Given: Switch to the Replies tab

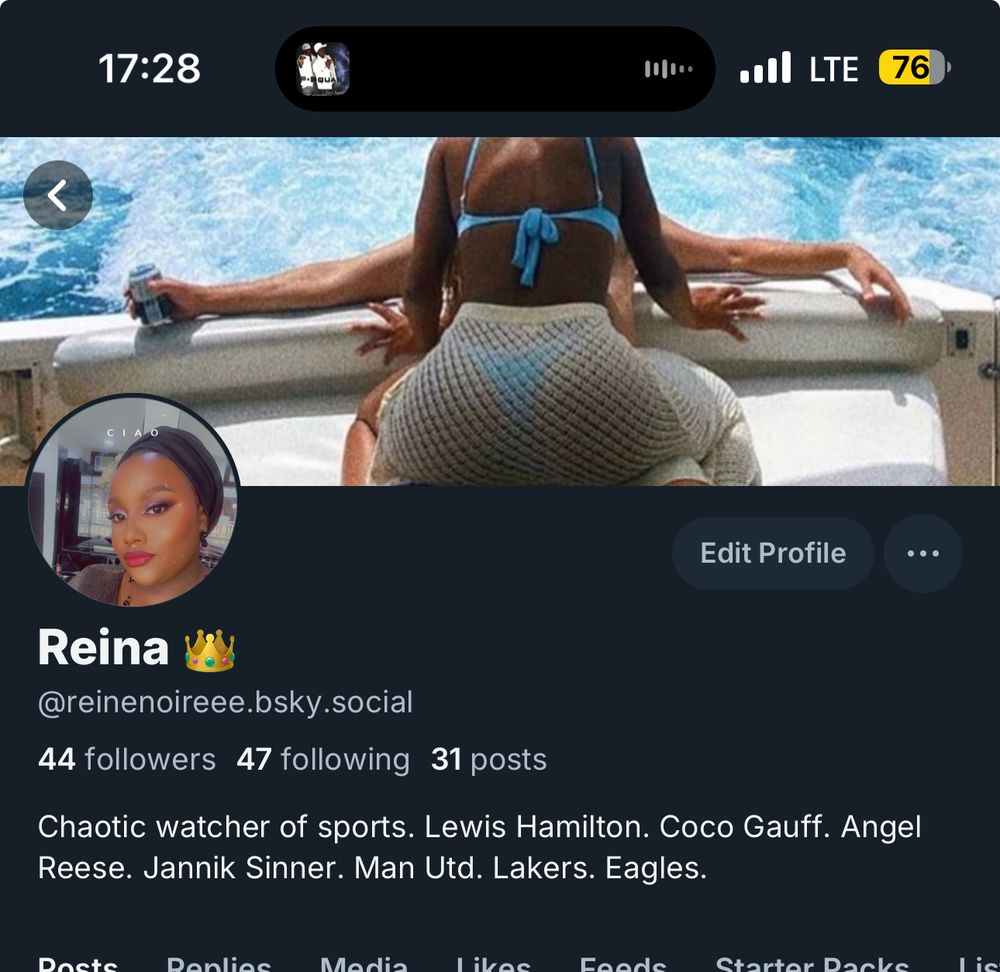Looking at the screenshot, I should pyautogui.click(x=219, y=962).
